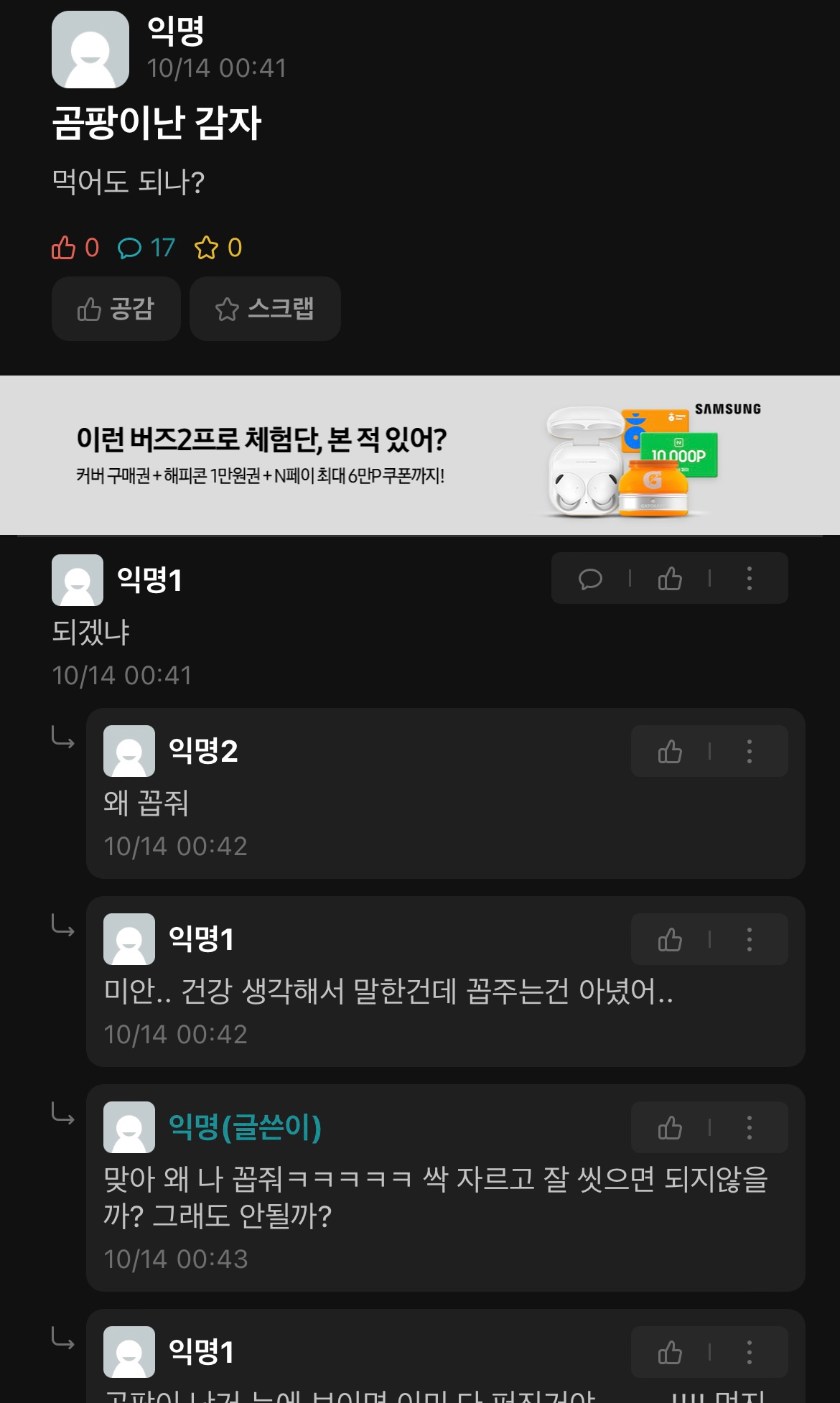The height and width of the screenshot is (1403, 840).
Task: Like the reply by 익명(글쓴이)
Action: pyautogui.click(x=670, y=1128)
